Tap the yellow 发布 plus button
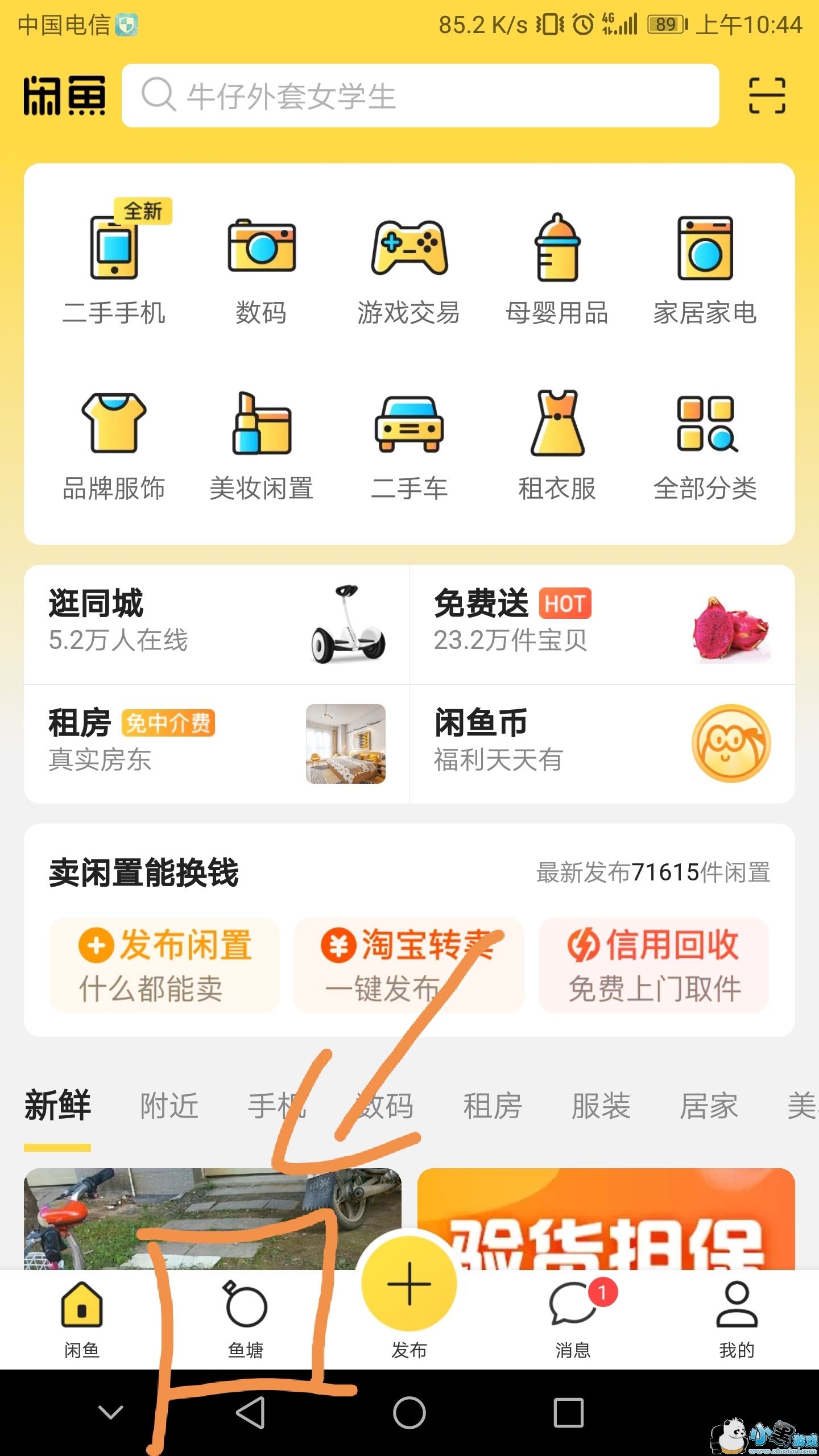Image resolution: width=819 pixels, height=1456 pixels. click(x=409, y=1285)
